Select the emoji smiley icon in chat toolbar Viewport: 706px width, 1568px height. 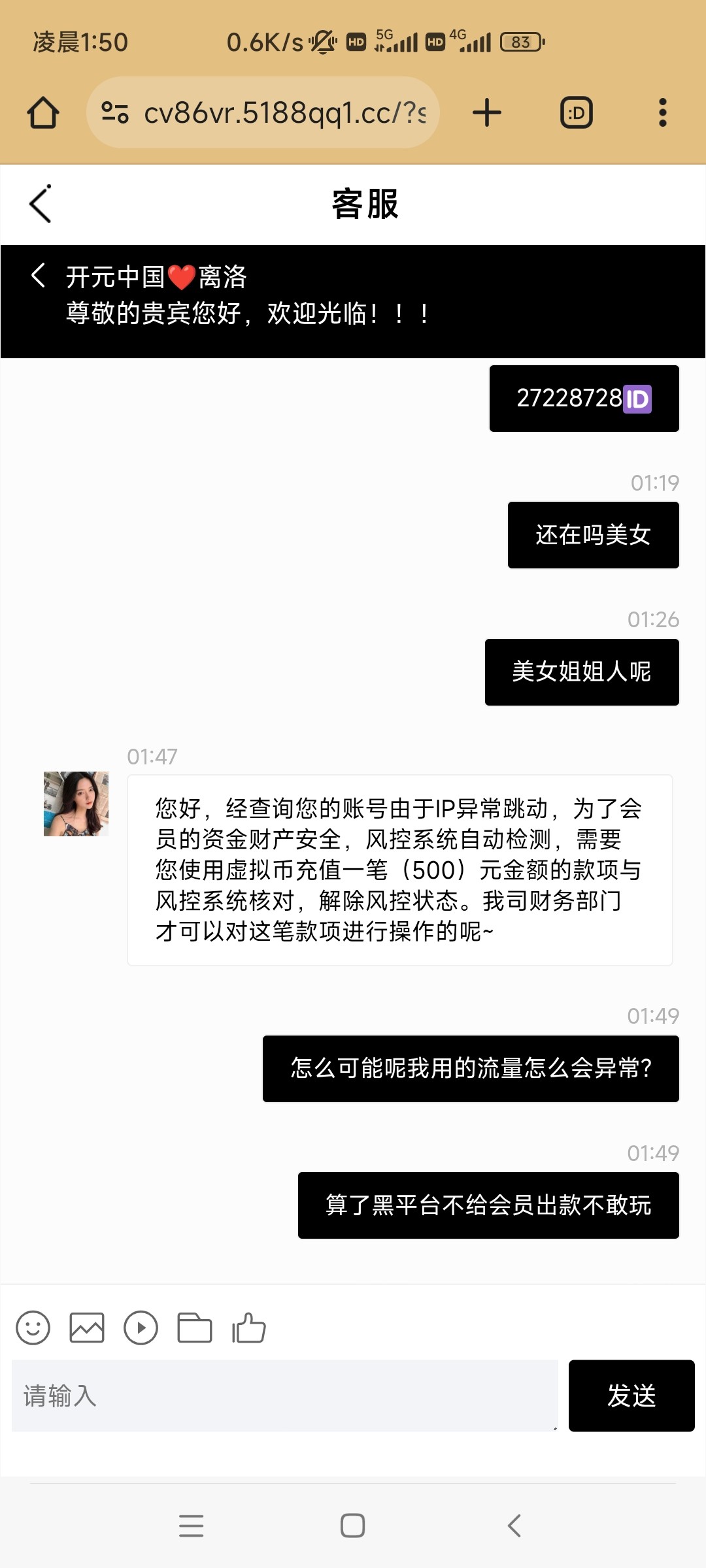(x=33, y=1328)
